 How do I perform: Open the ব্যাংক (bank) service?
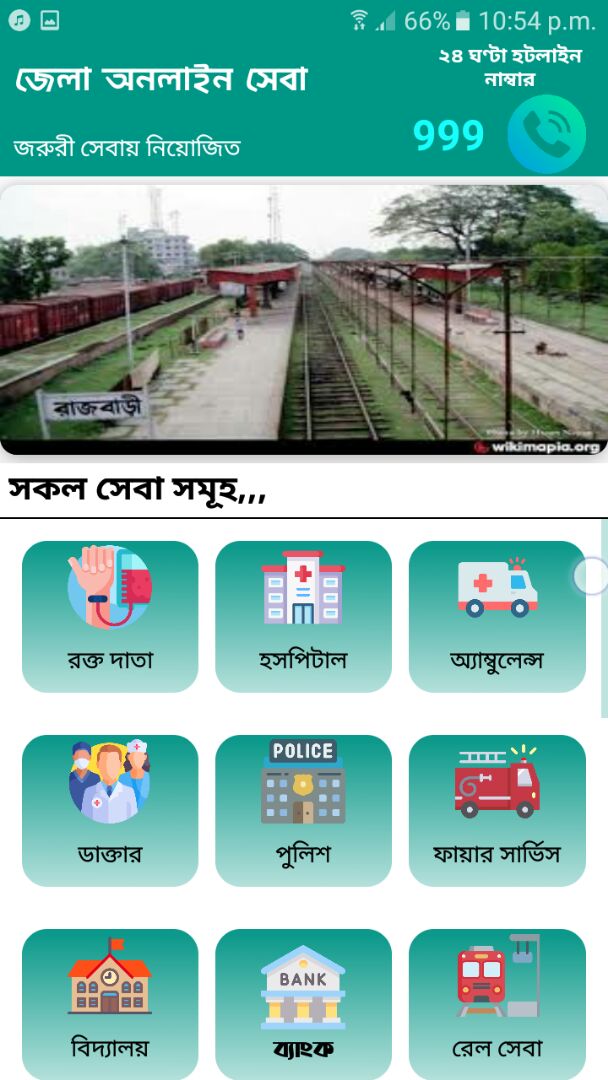point(303,1004)
